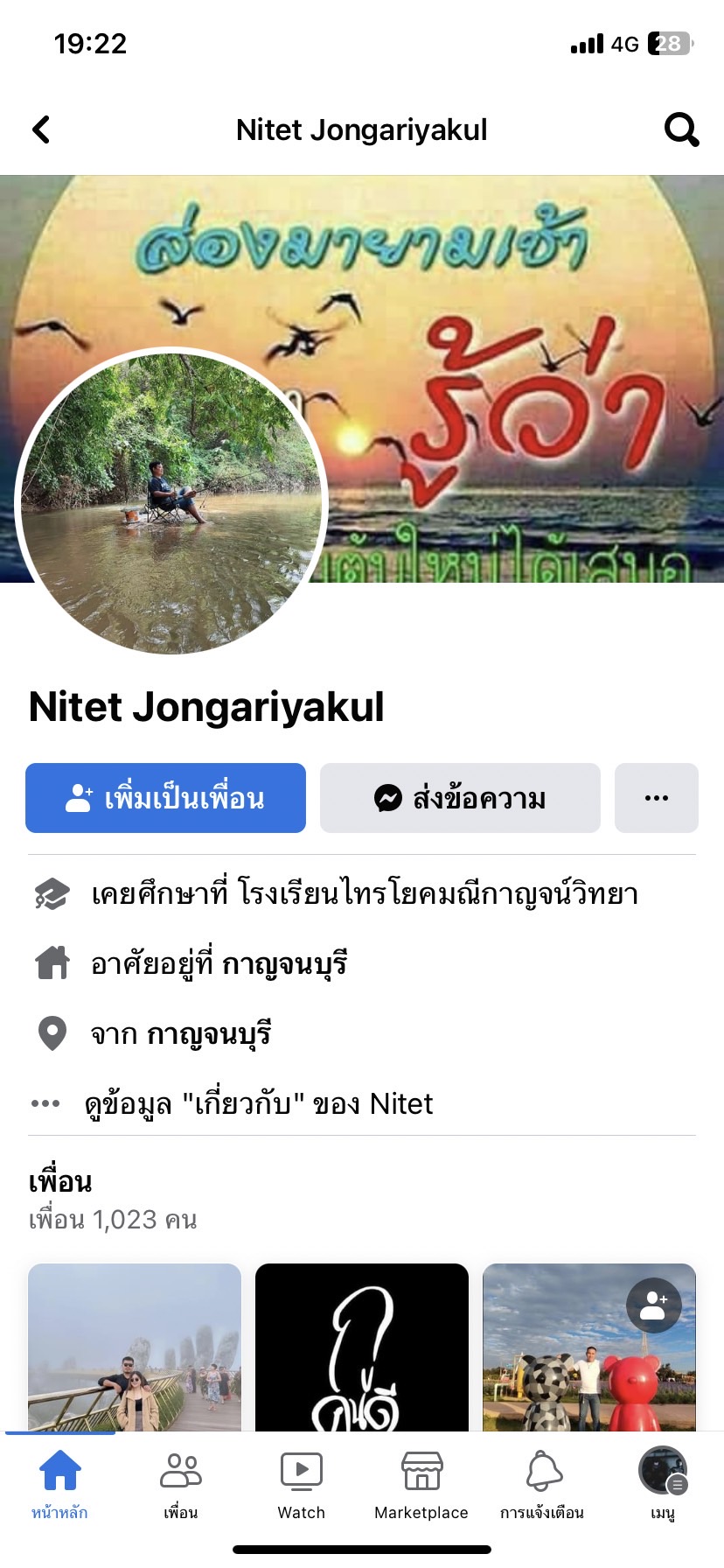Screen dimensions: 724x1568
Task: Open ดูข้อมูล "เกี่ยวกับ" ของ Nitet
Action: (259, 1104)
